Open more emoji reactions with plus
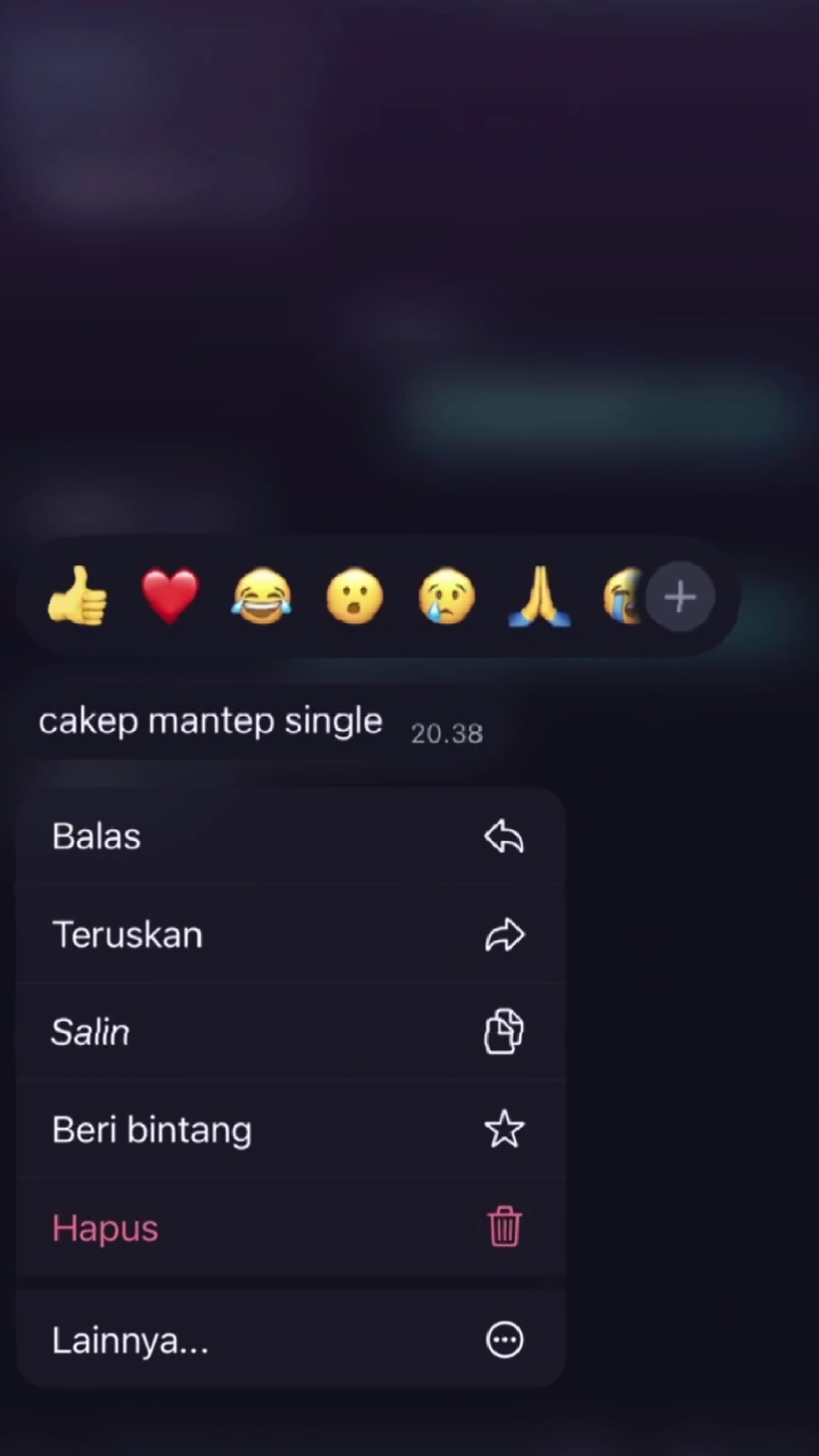The height and width of the screenshot is (1456, 819). point(680,597)
